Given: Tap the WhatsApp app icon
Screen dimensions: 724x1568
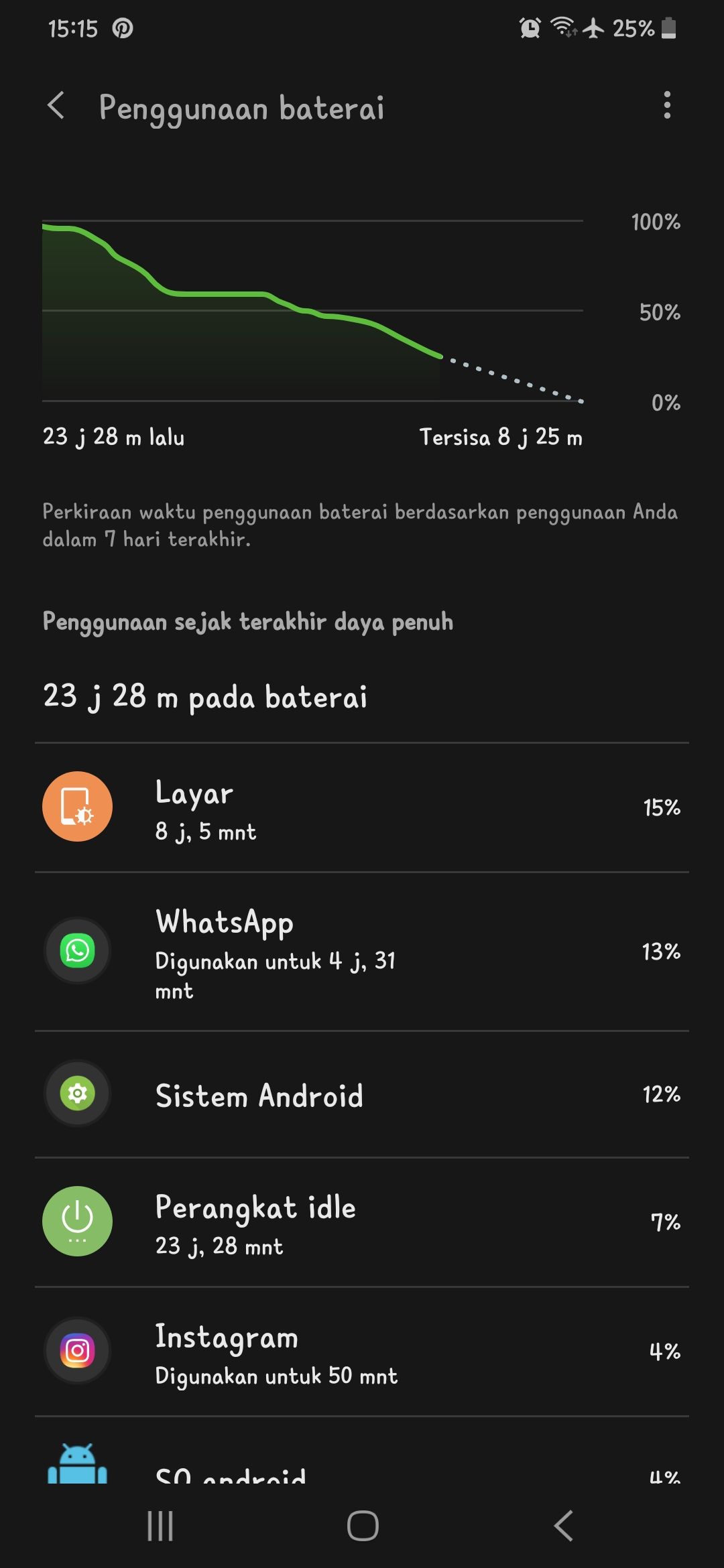Looking at the screenshot, I should [76, 950].
